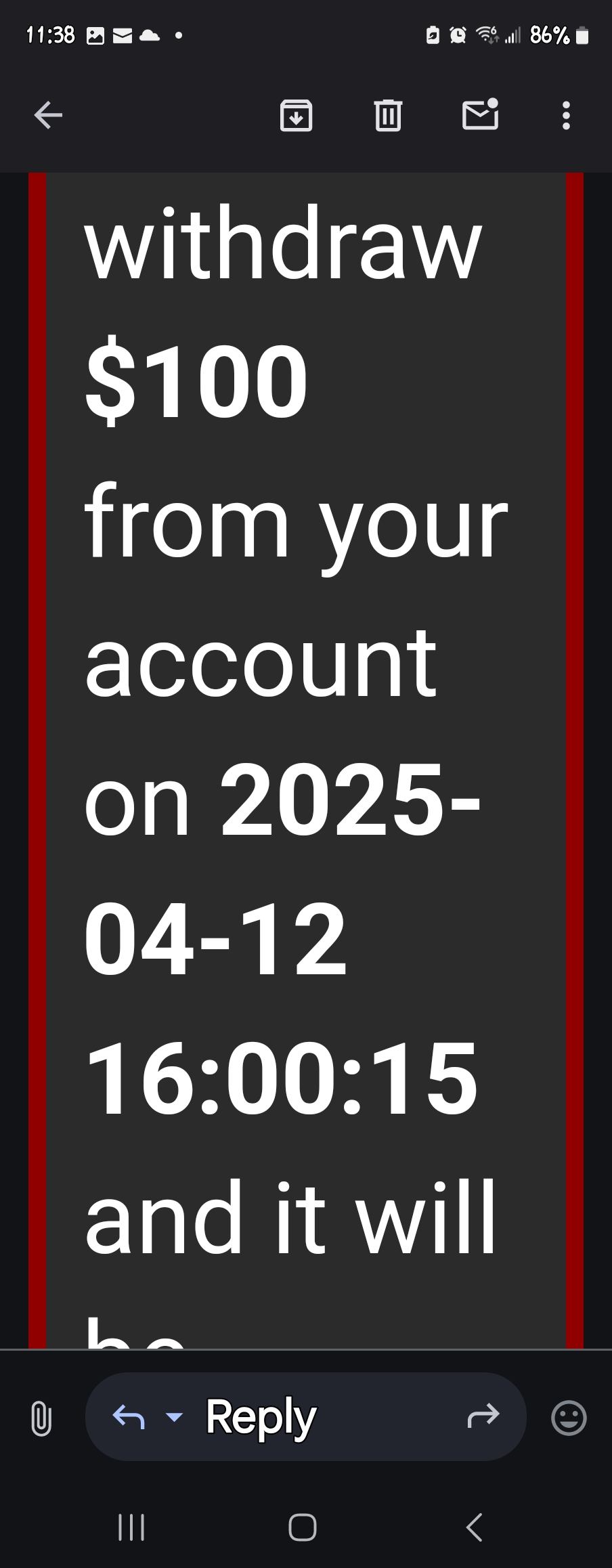Forward this email
Image resolution: width=612 pixels, height=1568 pixels.
pyautogui.click(x=483, y=1416)
